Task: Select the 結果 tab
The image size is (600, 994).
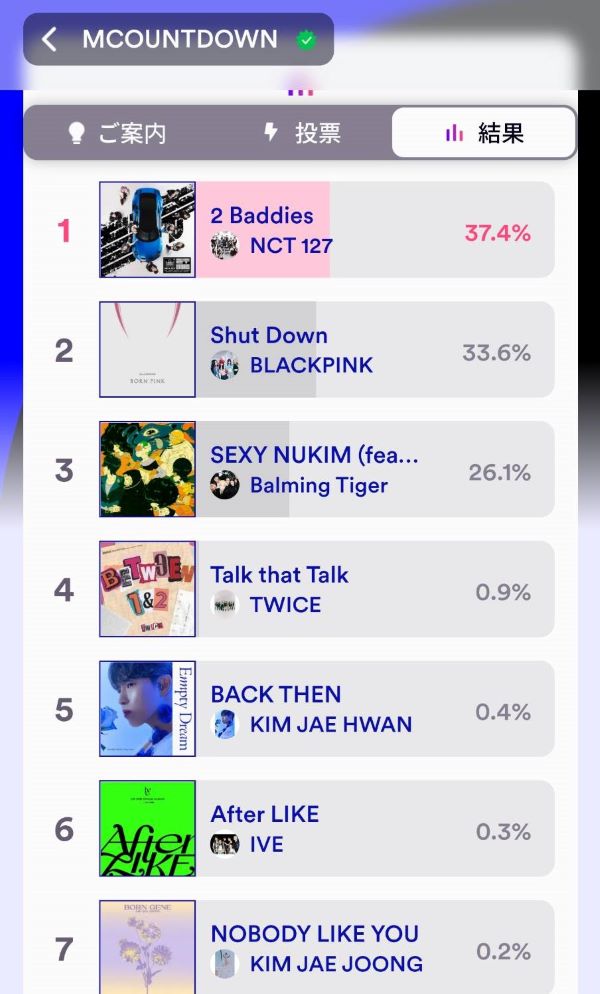Action: (x=484, y=133)
